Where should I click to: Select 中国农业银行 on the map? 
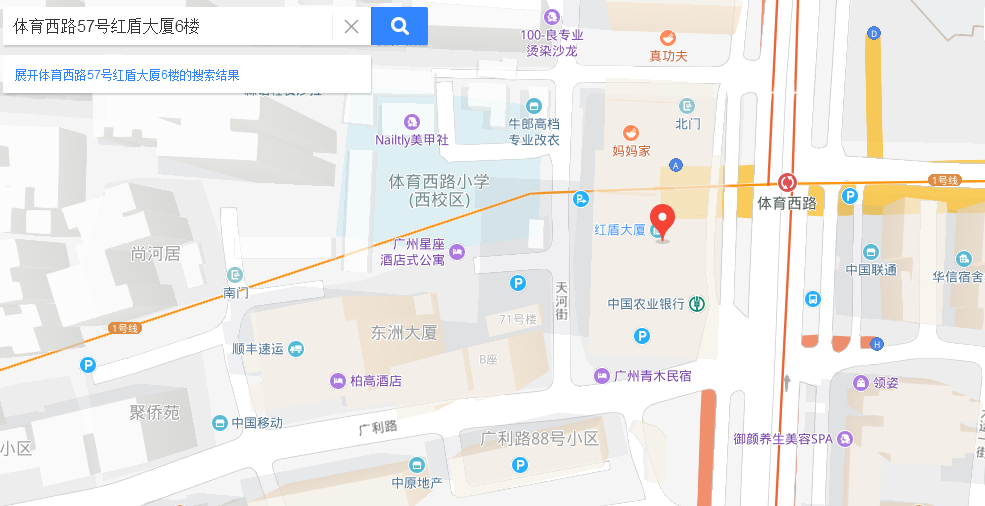tap(697, 303)
